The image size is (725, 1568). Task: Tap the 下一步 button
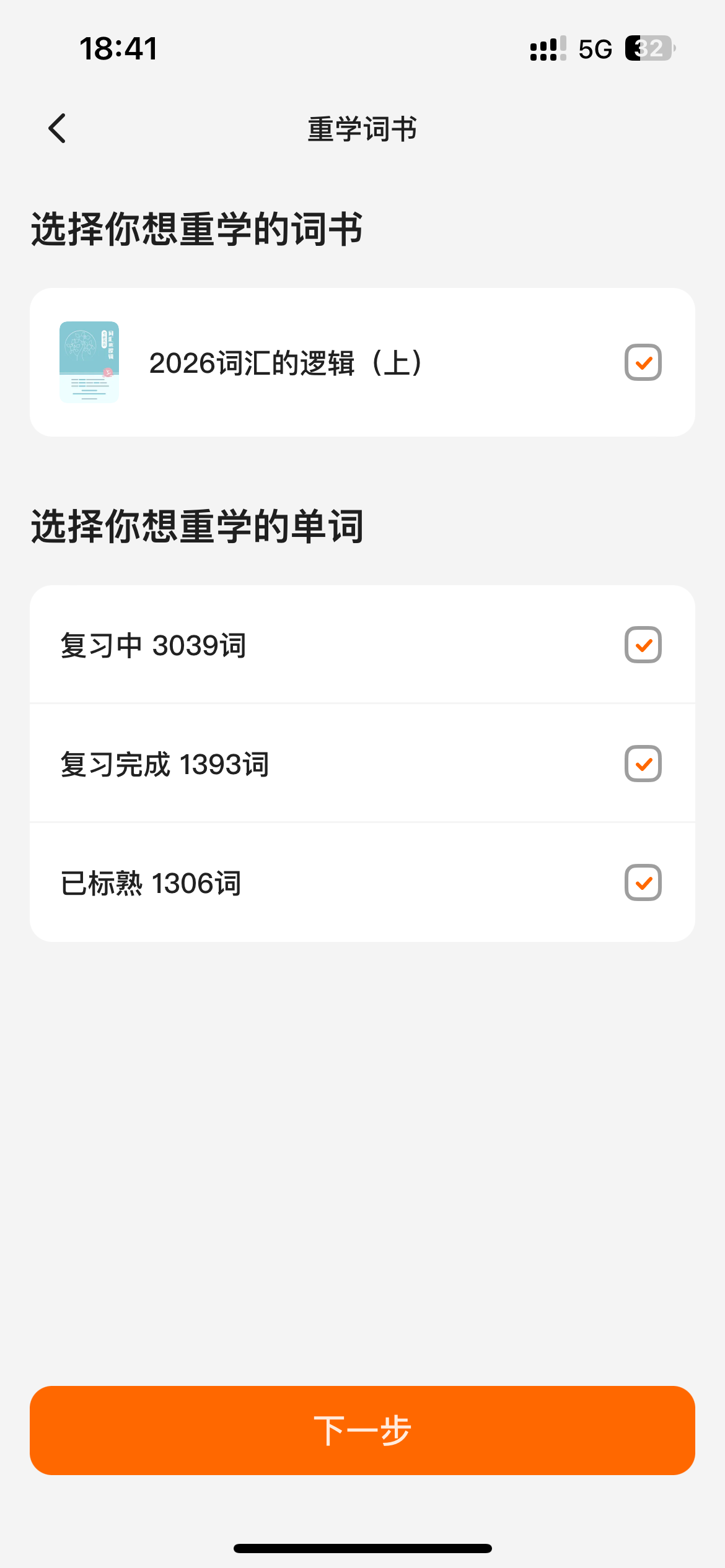pos(362,1430)
